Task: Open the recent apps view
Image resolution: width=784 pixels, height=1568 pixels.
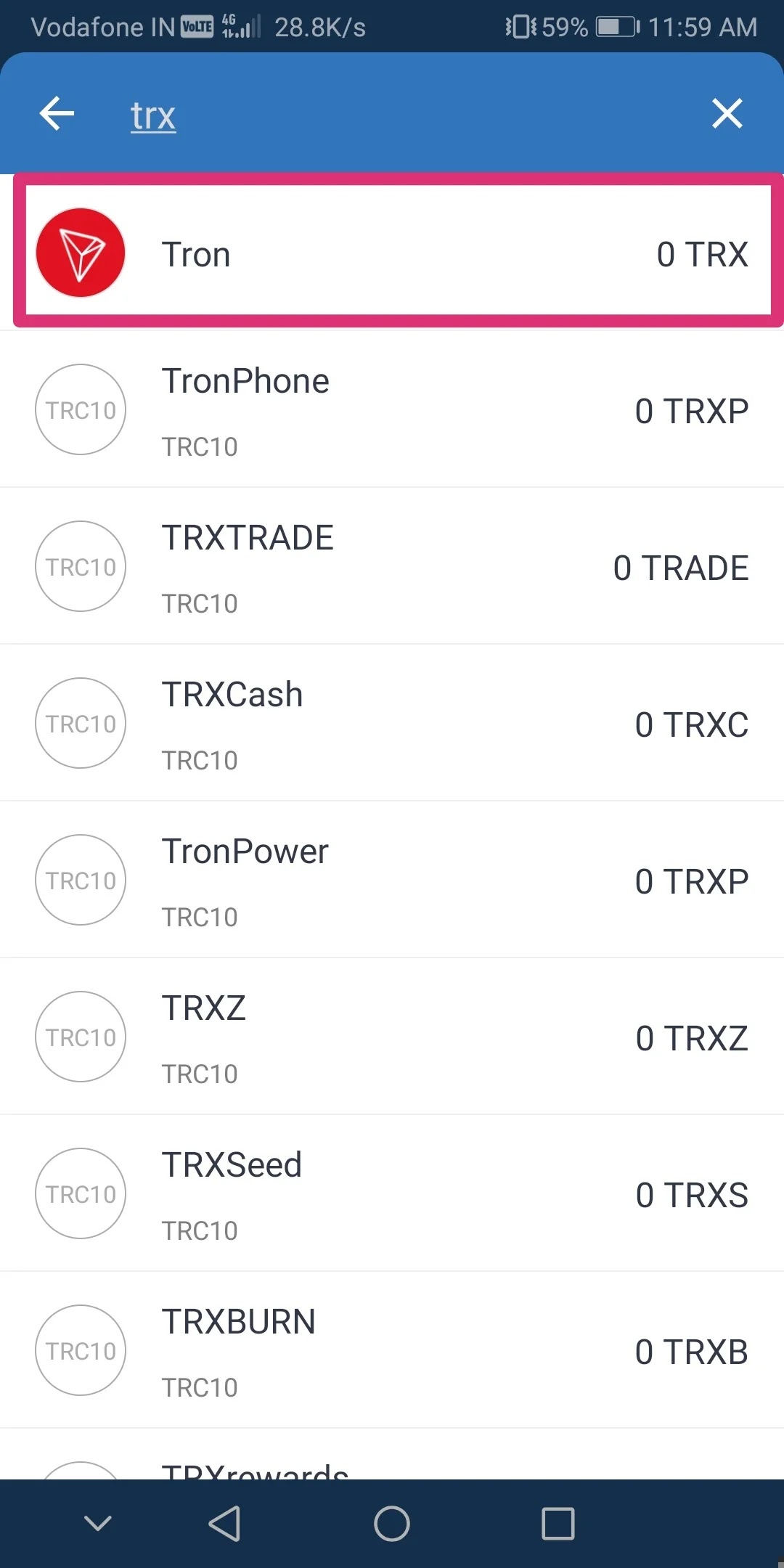Action: click(558, 1523)
